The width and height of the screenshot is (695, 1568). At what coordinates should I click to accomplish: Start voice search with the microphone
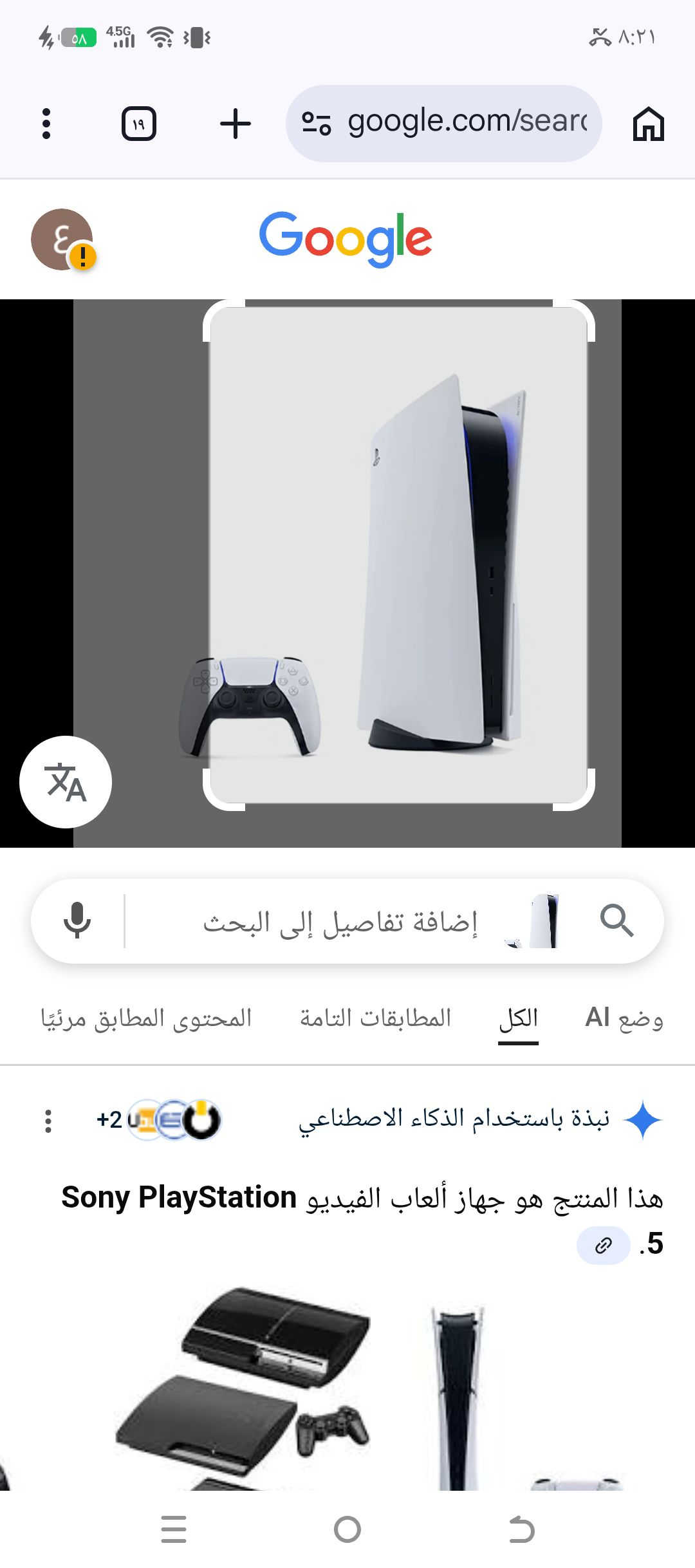click(x=77, y=920)
